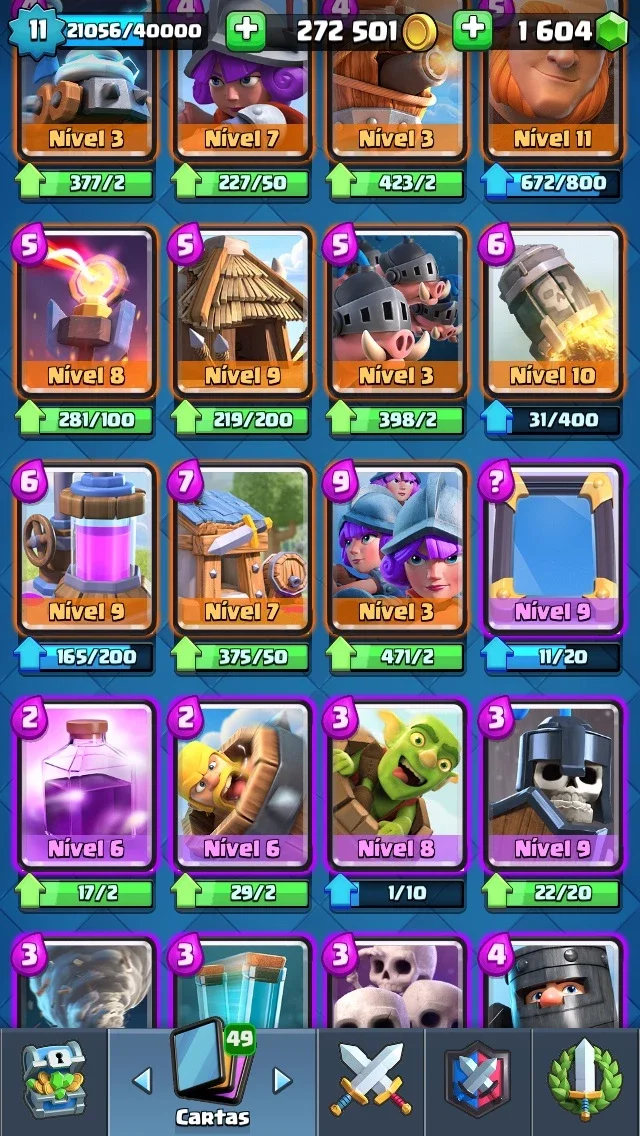Tap the green plus next to gold coins
The width and height of the screenshot is (640, 1136).
tap(246, 30)
